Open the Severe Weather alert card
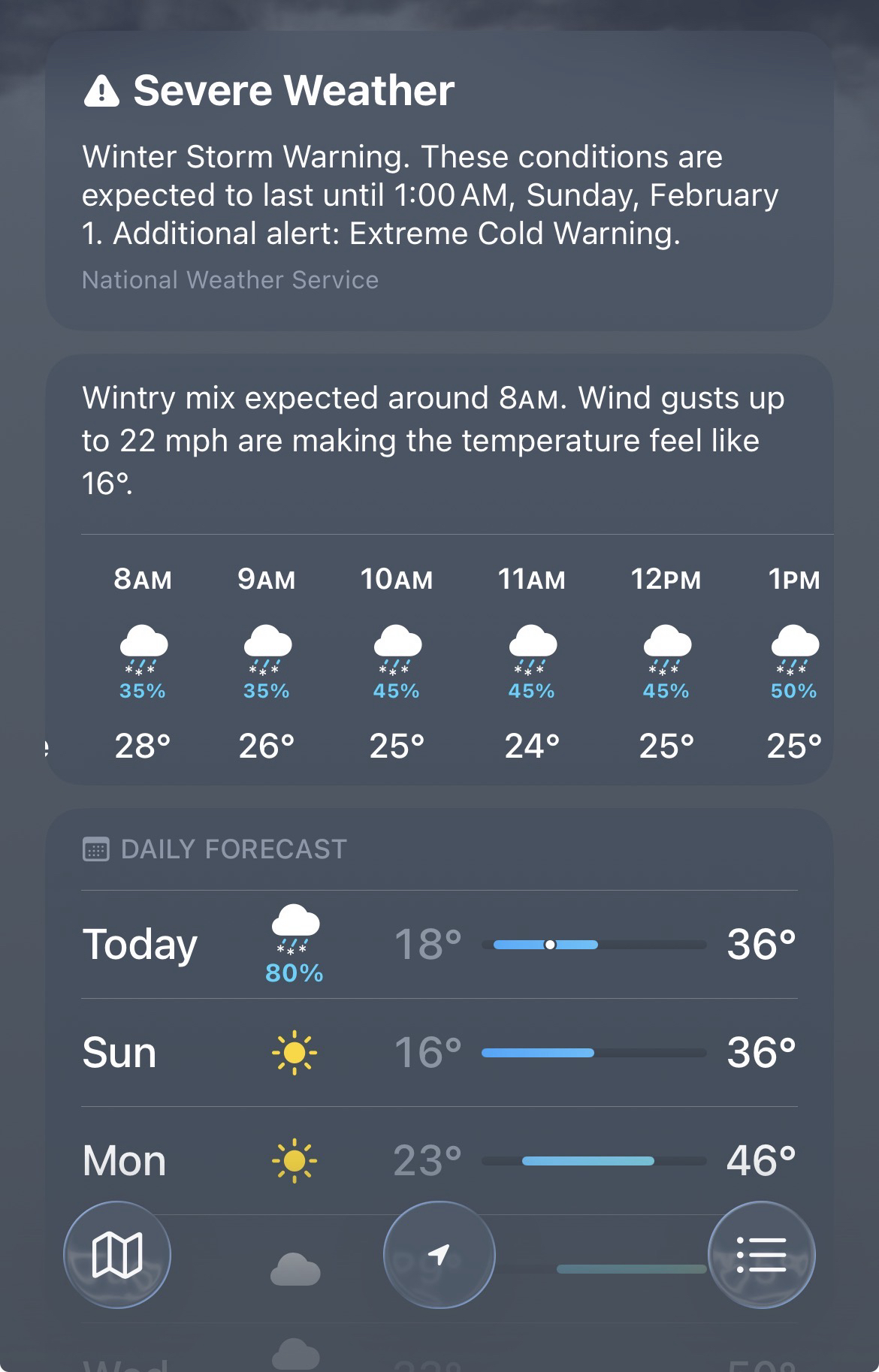879x1372 pixels. [x=439, y=180]
